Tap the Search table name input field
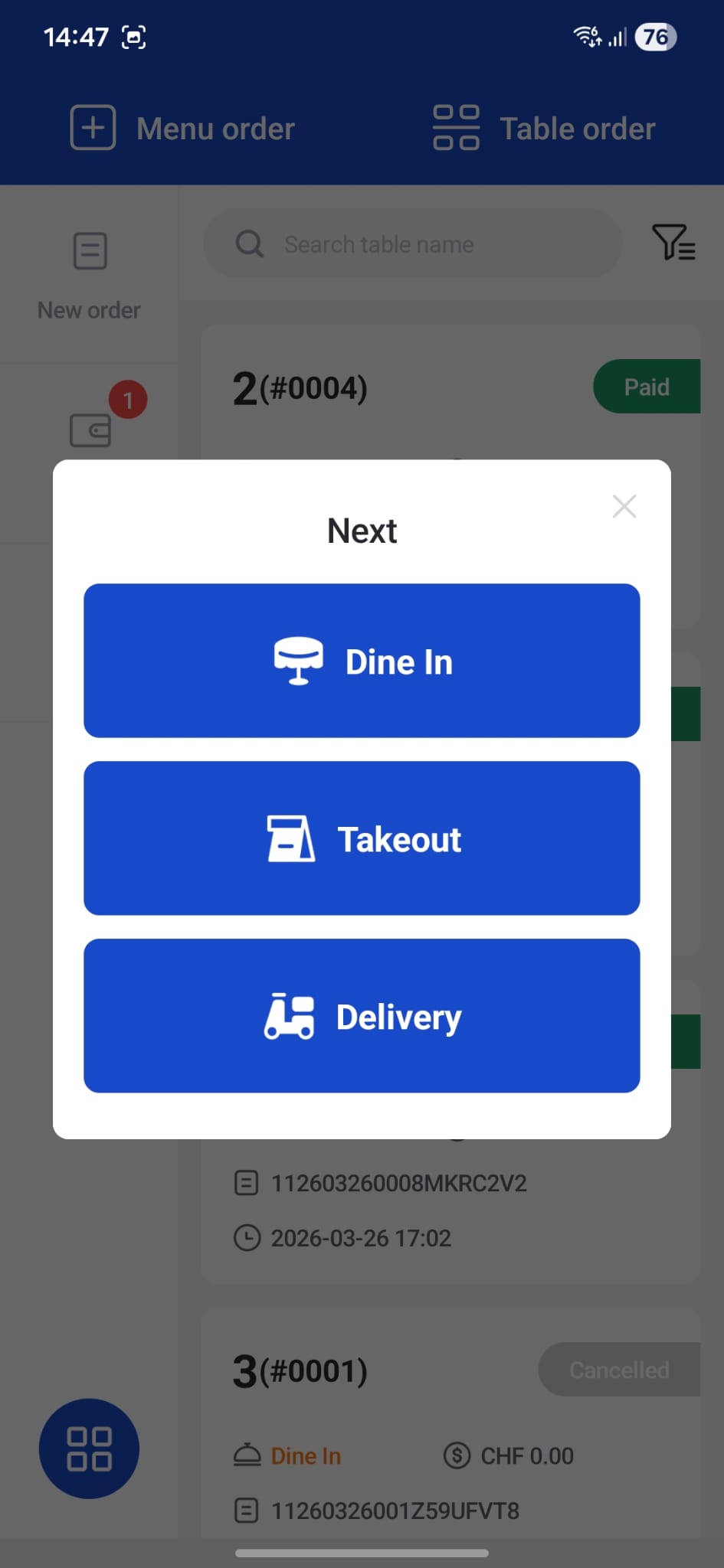 click(411, 243)
